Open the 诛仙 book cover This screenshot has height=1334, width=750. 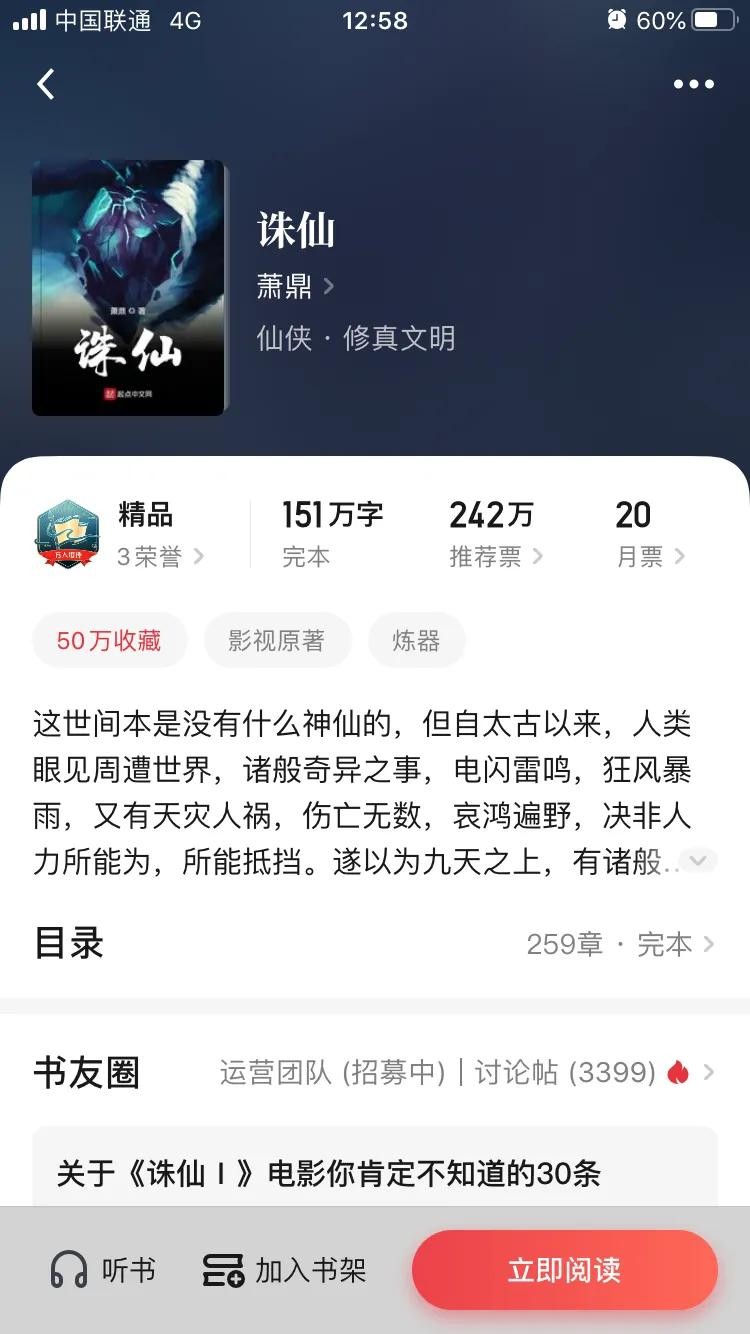tap(128, 288)
